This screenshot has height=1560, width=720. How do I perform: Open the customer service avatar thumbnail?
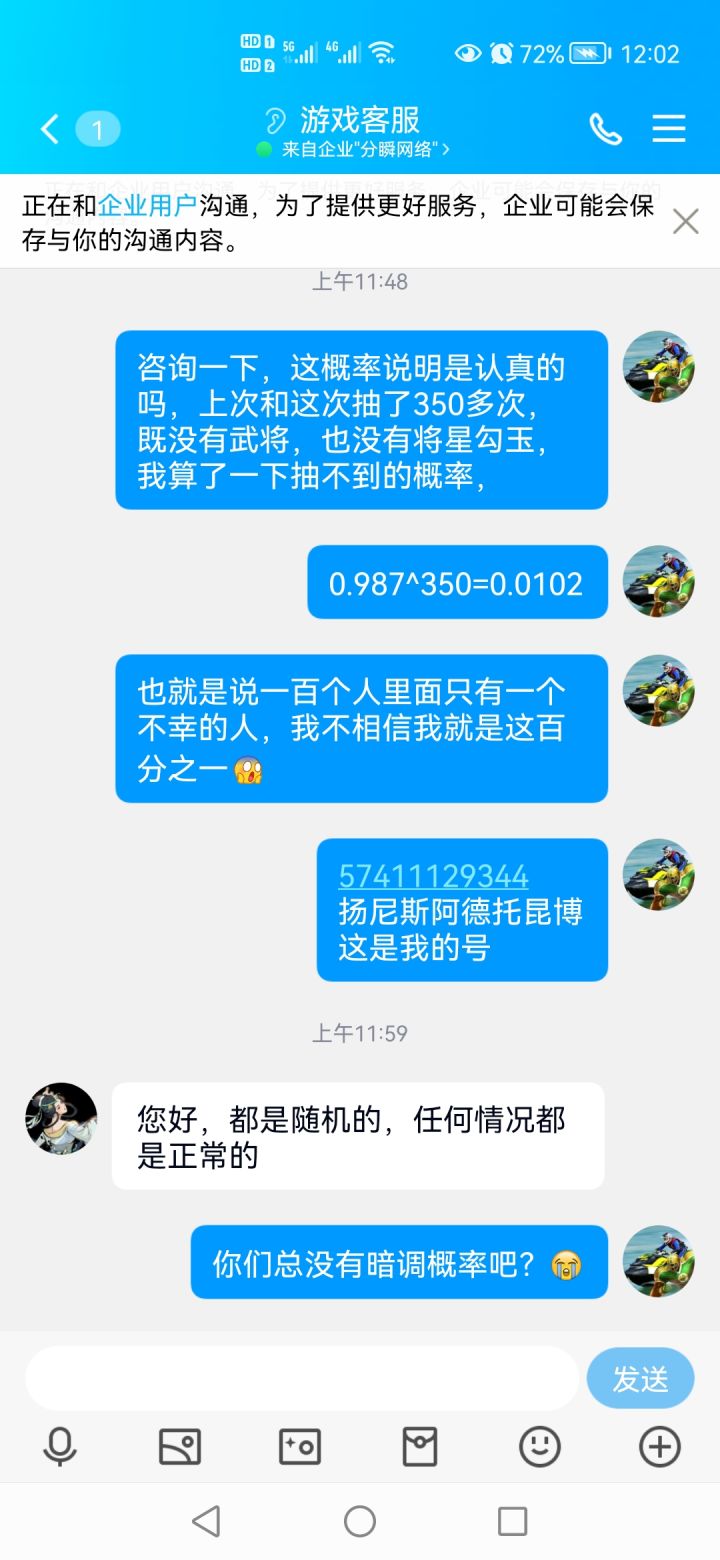60,1120
